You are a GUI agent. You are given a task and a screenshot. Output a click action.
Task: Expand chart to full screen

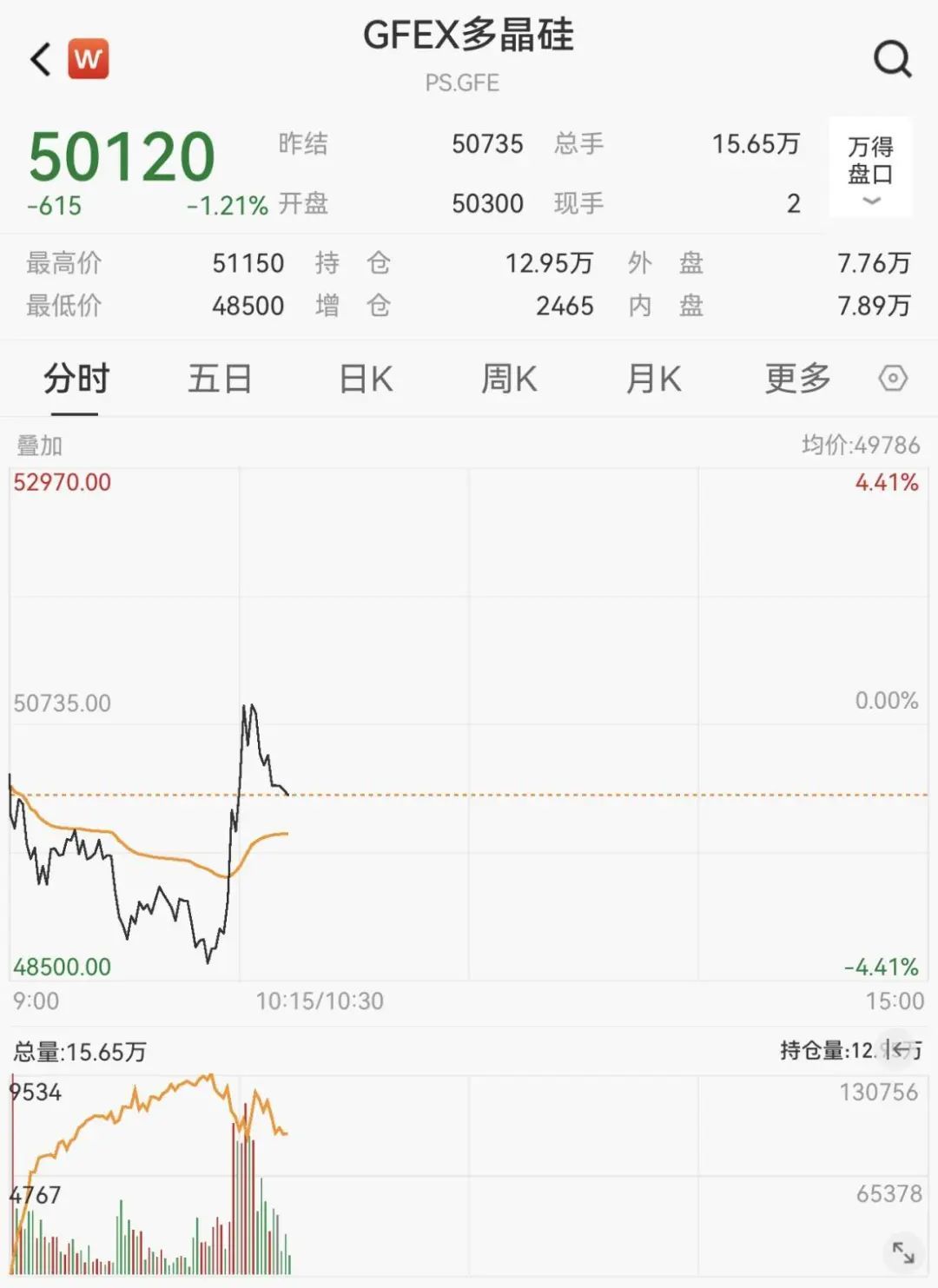point(903,1252)
